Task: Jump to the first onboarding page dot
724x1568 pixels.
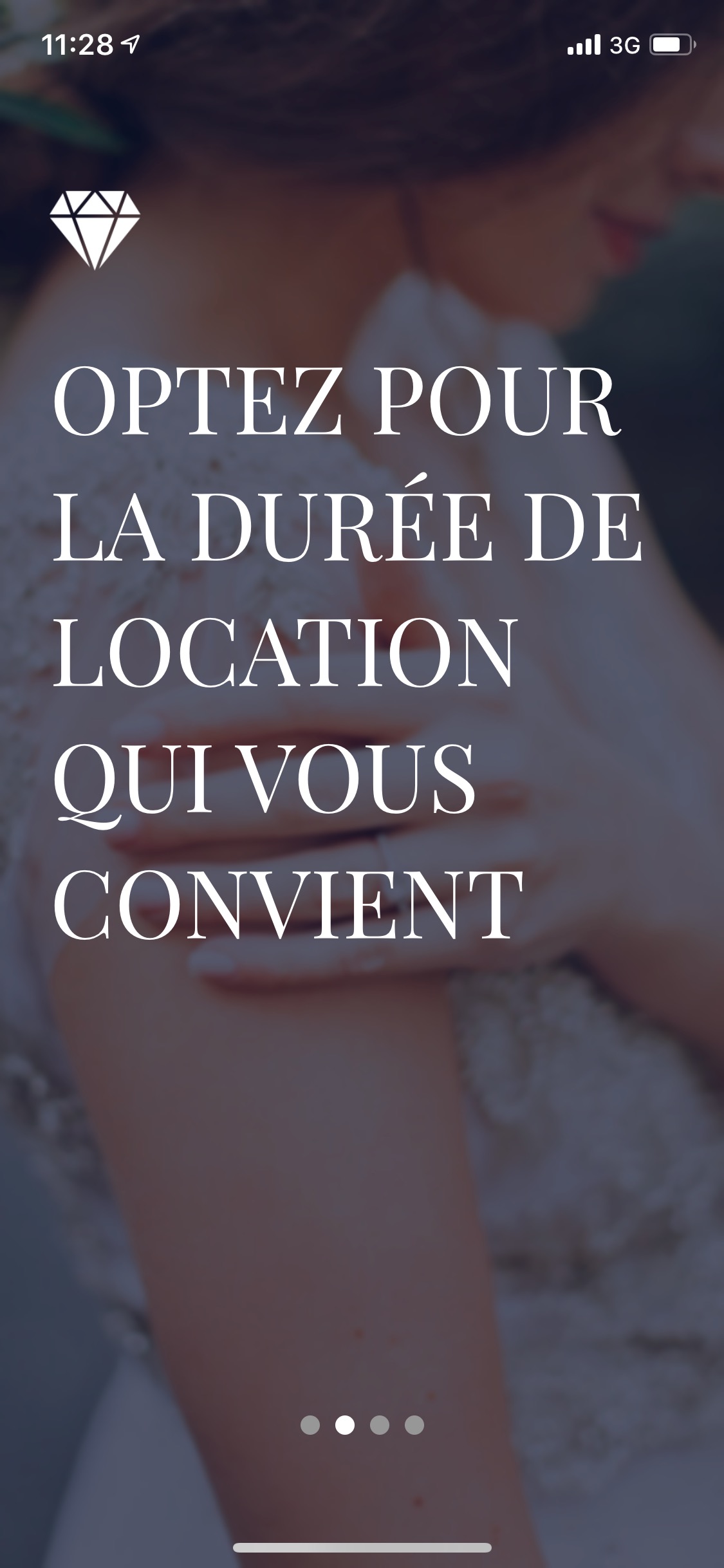Action: (x=310, y=1425)
